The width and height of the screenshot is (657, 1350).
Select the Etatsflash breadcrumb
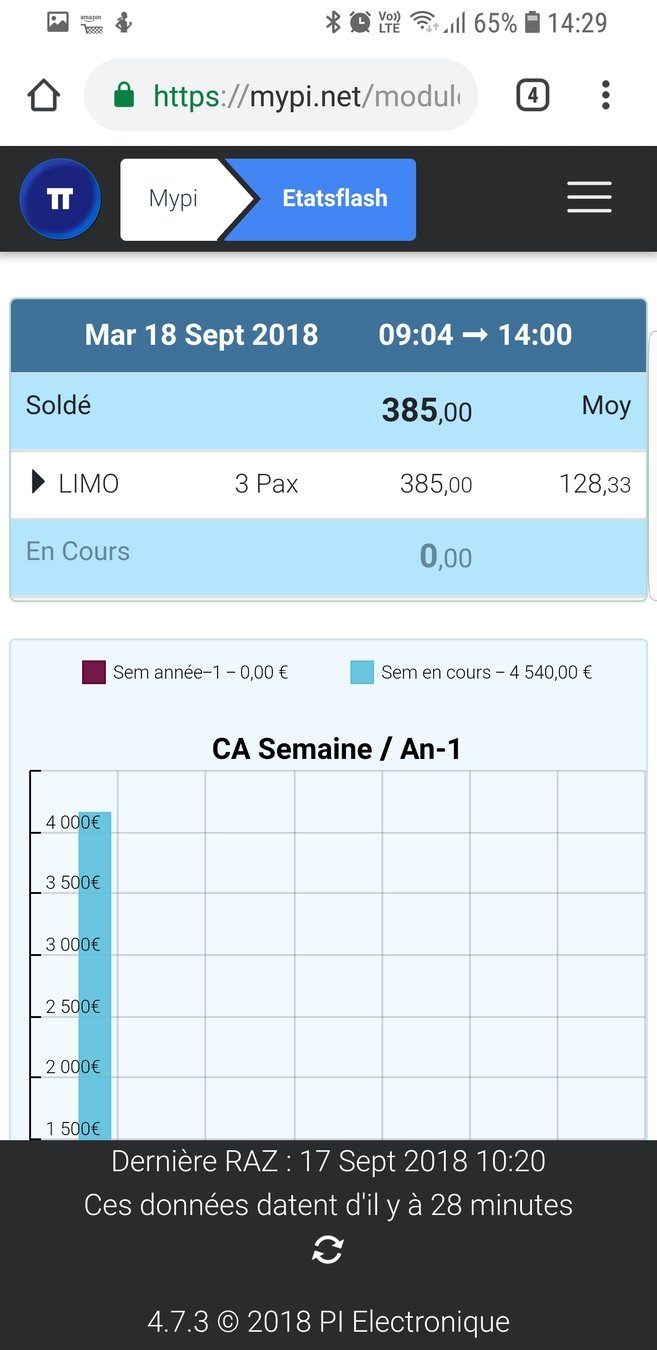(x=330, y=199)
